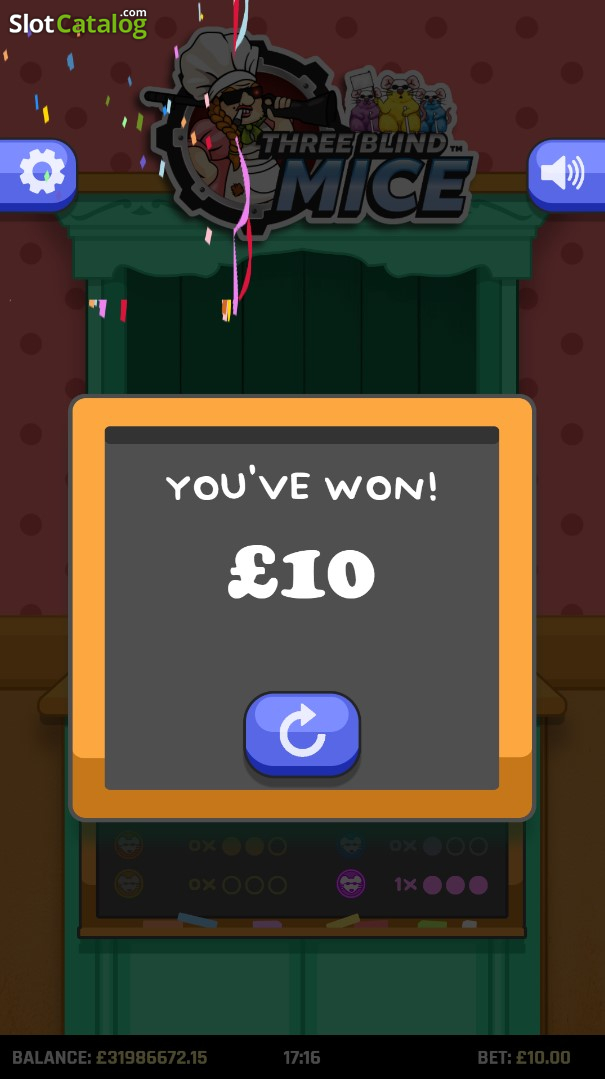Mute the game sound
Screen dimensions: 605x1079
point(566,175)
